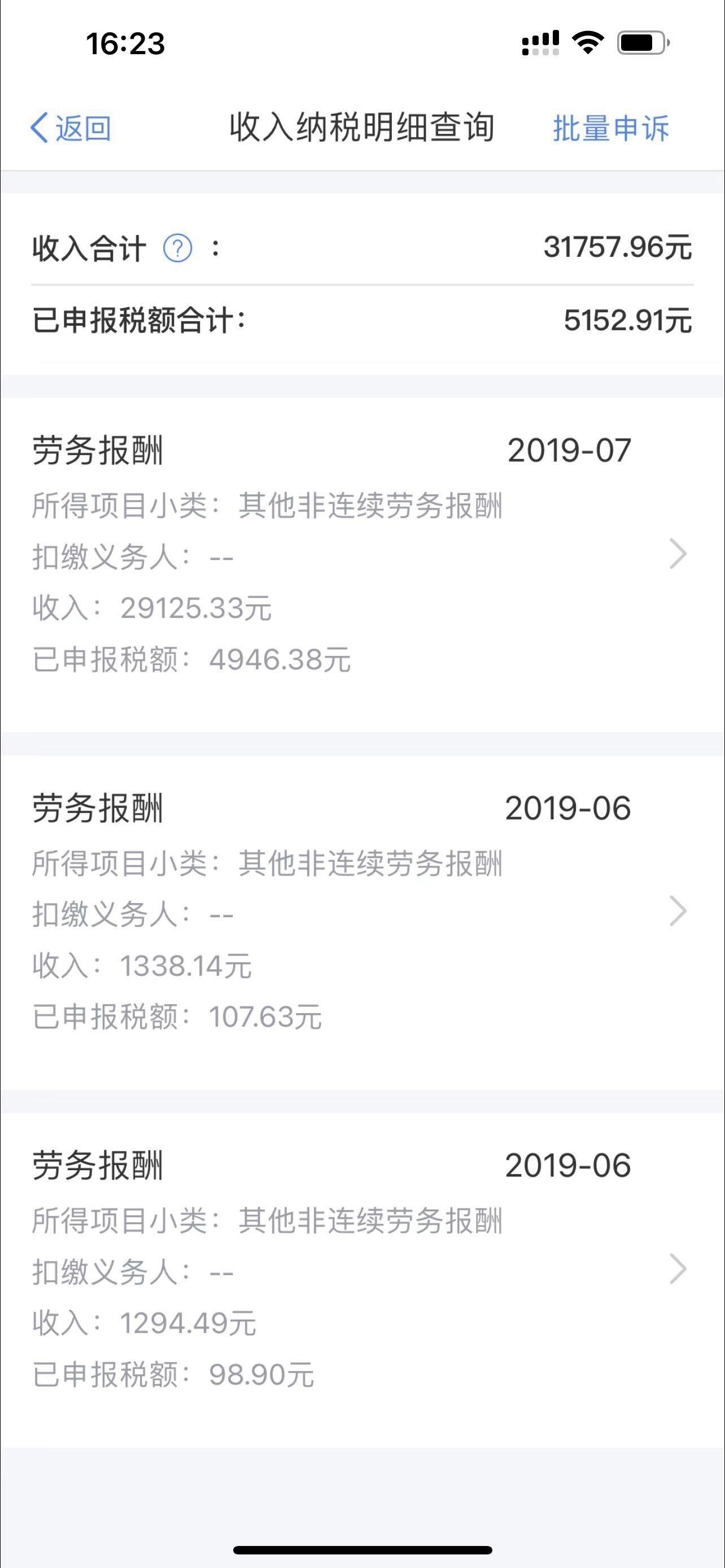Go back with the 返回 button
Viewport: 725px width, 1568px height.
71,129
